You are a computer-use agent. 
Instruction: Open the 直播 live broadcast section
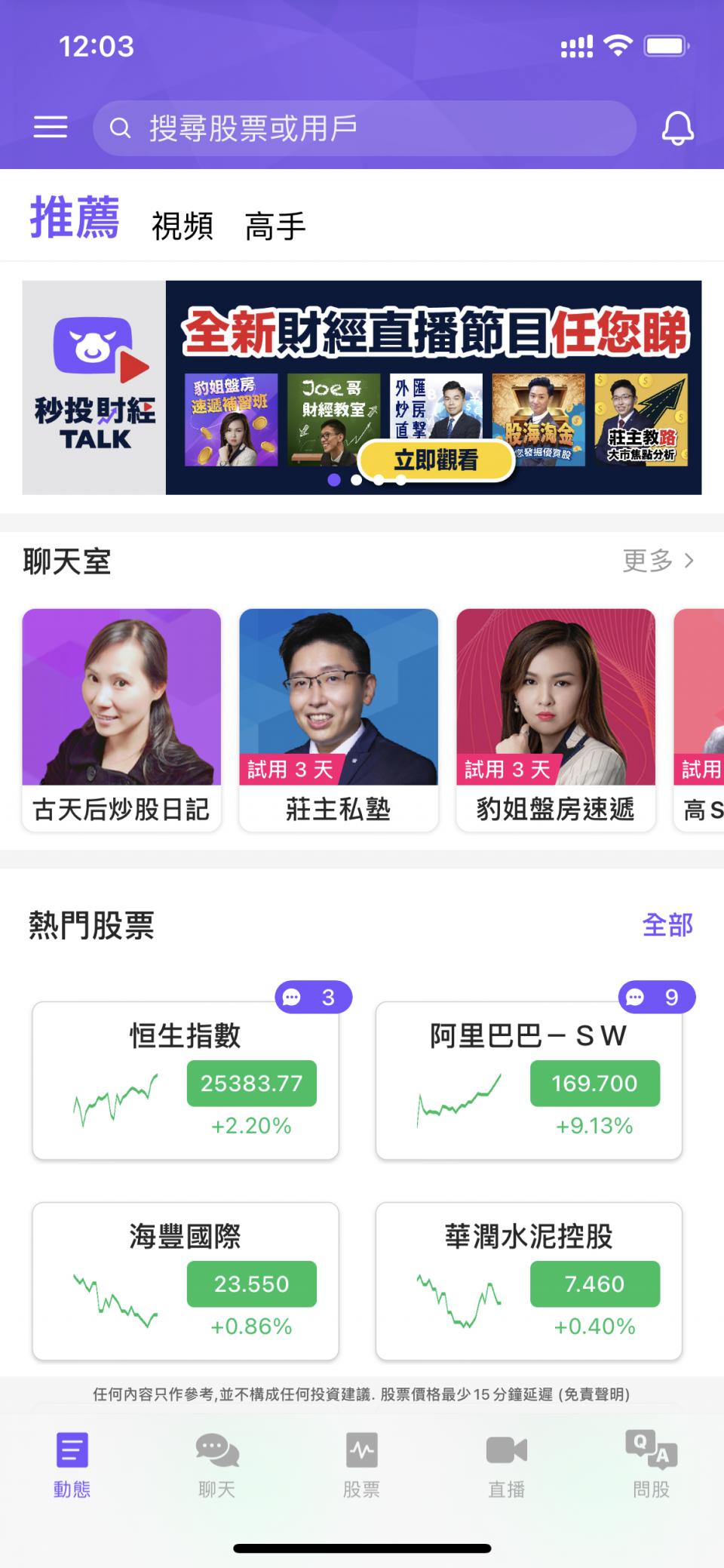click(x=506, y=1464)
